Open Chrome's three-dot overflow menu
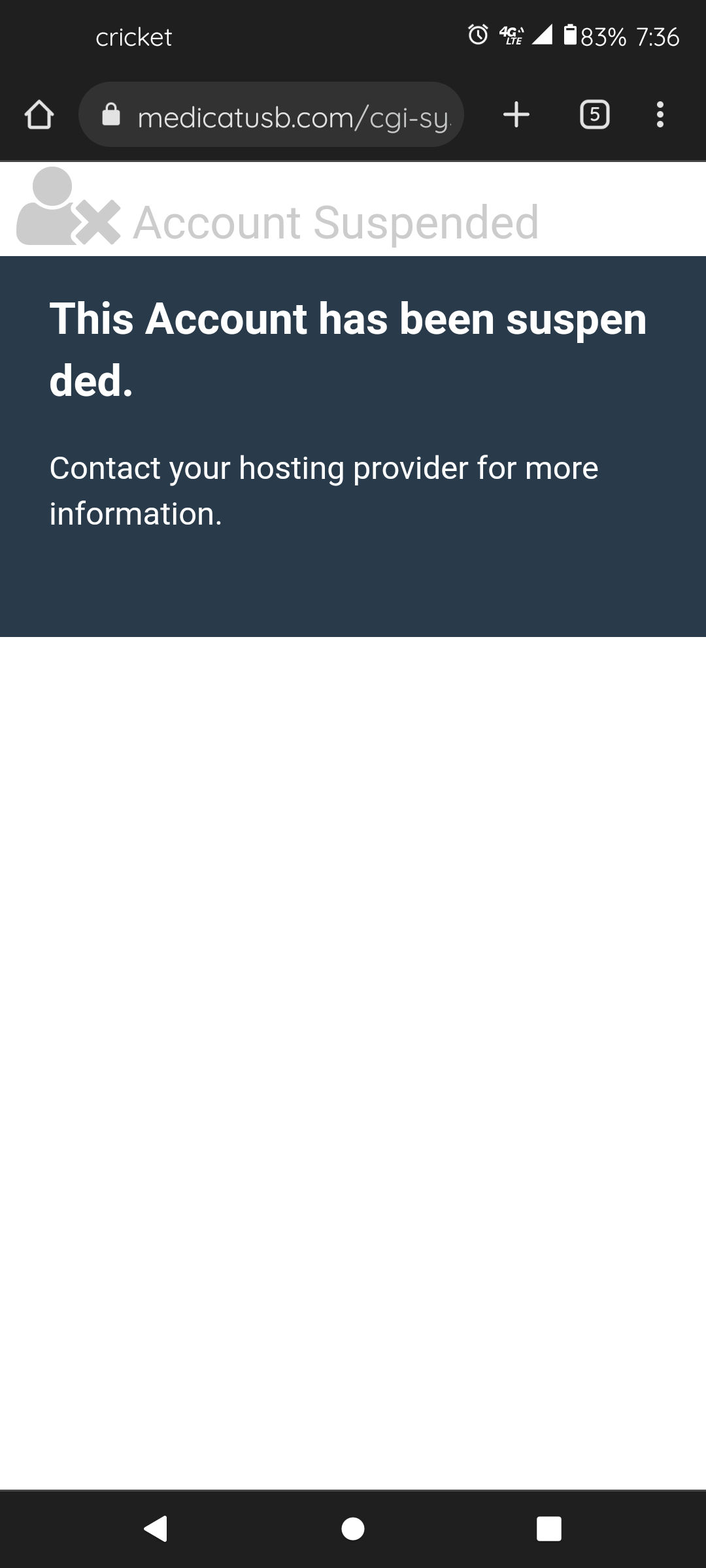Image resolution: width=706 pixels, height=1568 pixels. tap(660, 116)
